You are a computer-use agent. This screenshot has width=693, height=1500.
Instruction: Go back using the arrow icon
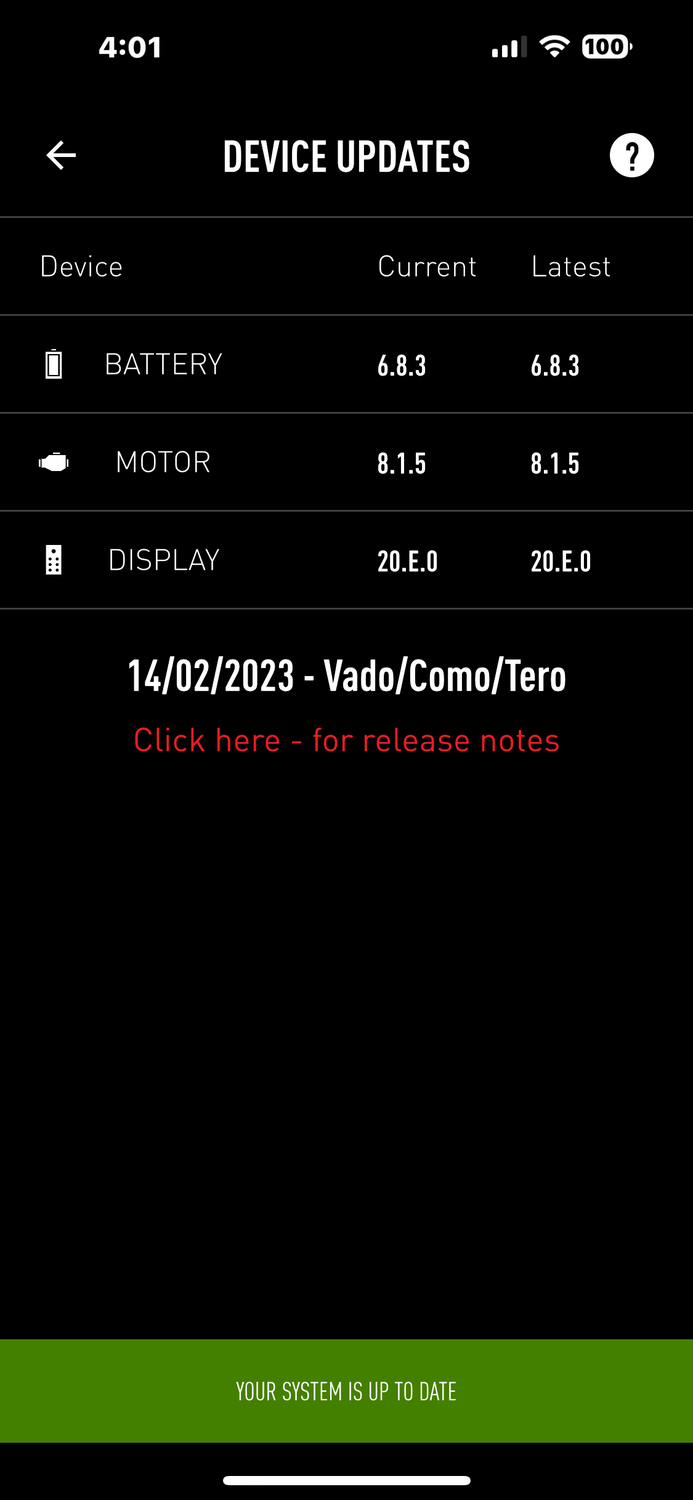pos(61,155)
